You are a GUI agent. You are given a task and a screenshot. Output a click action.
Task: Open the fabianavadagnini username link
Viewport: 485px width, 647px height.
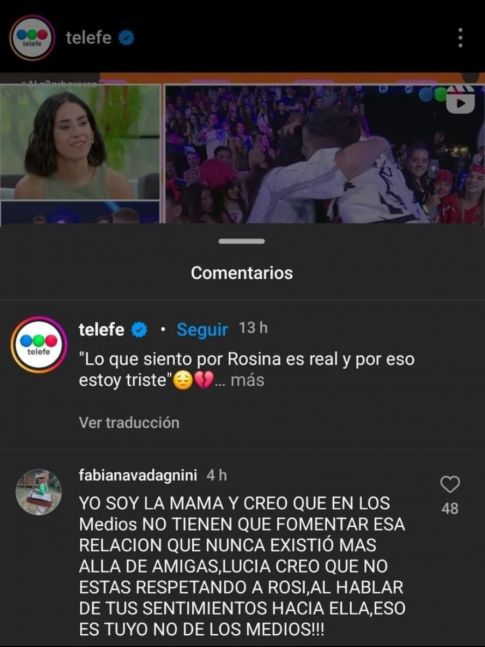pos(138,475)
